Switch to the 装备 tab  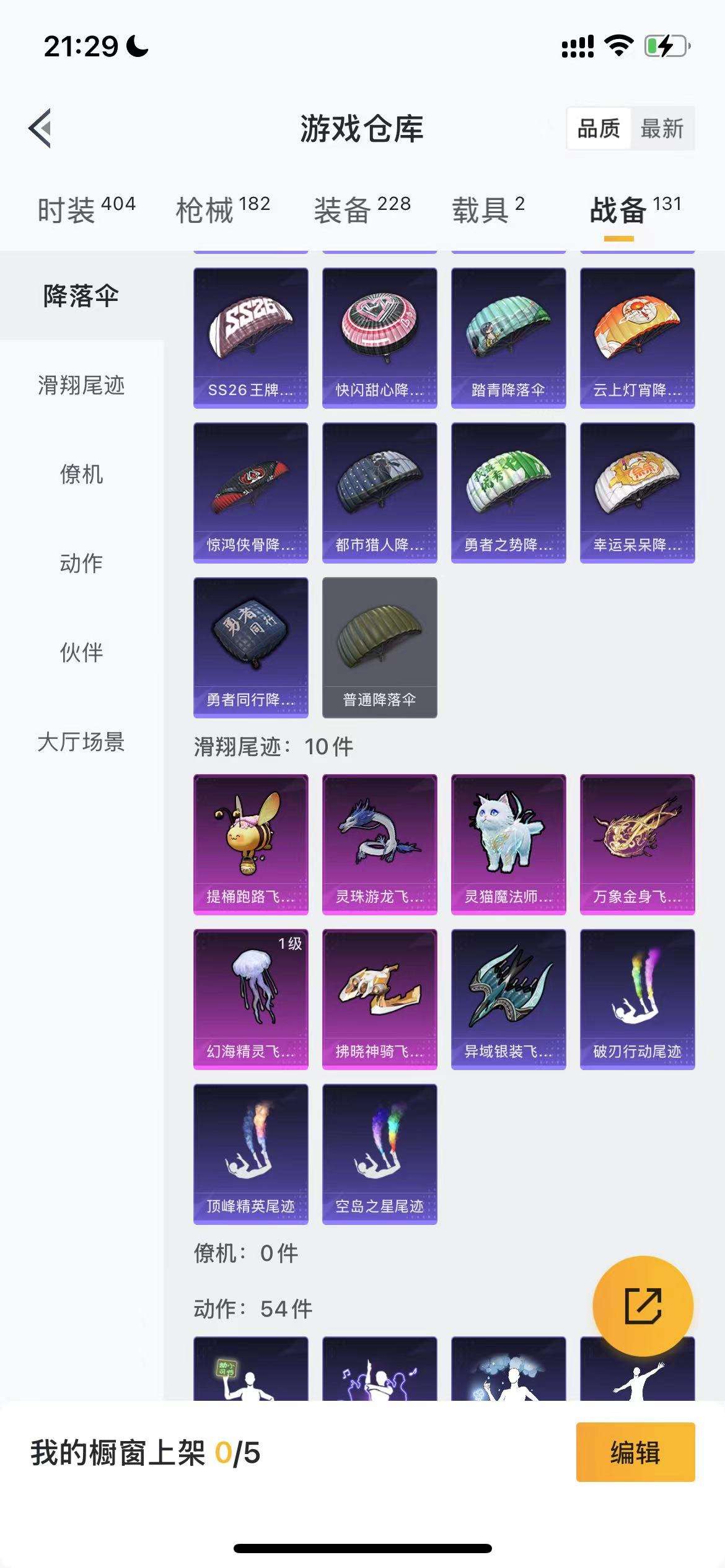coord(362,209)
